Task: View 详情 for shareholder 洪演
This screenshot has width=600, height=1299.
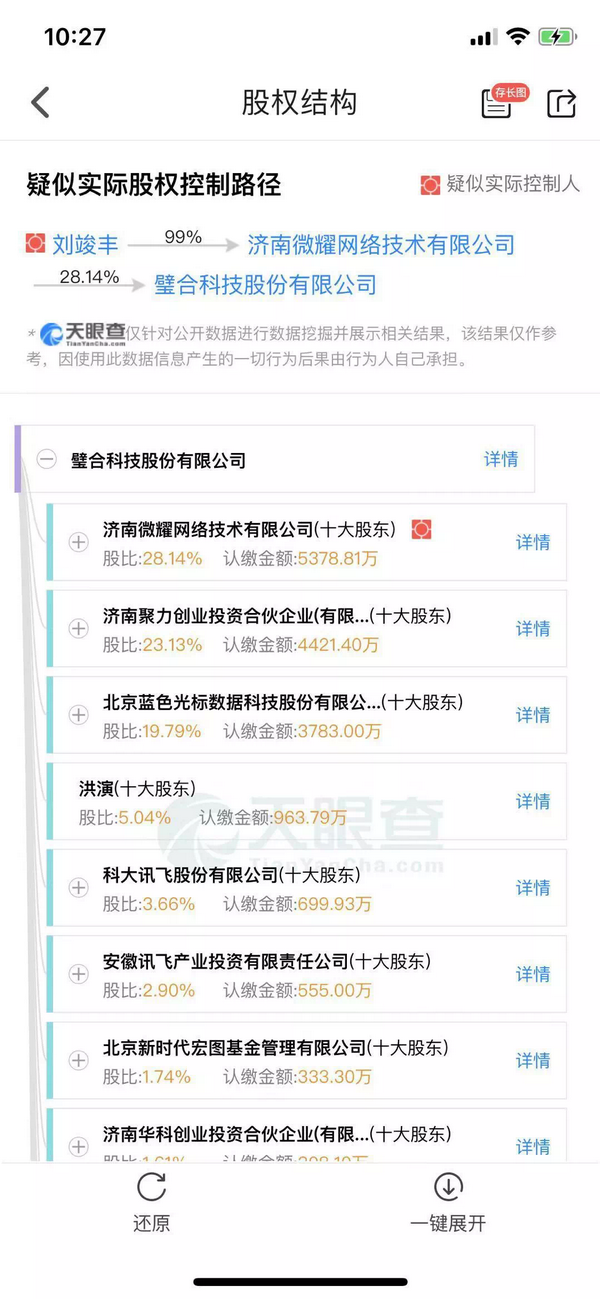Action: 533,801
